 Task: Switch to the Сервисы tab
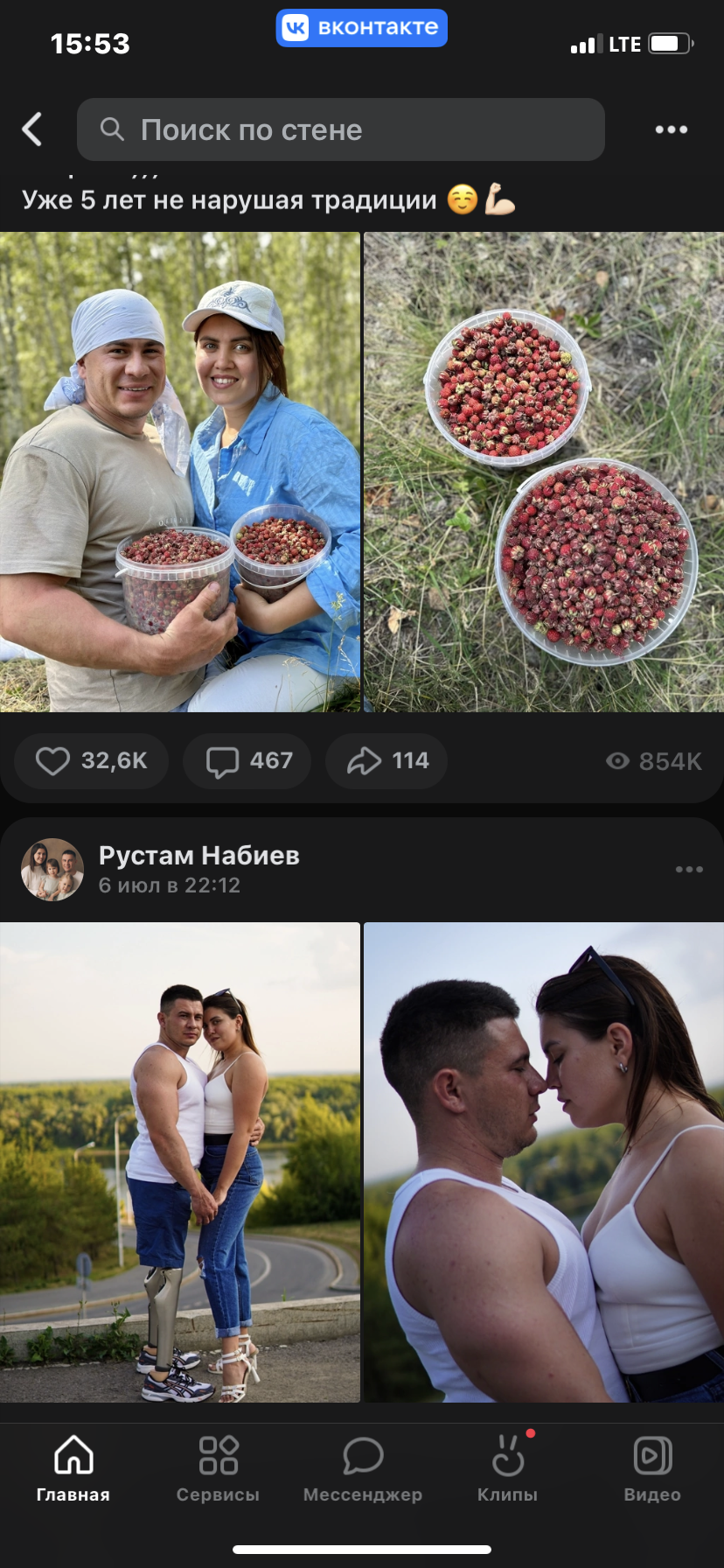tap(218, 1469)
